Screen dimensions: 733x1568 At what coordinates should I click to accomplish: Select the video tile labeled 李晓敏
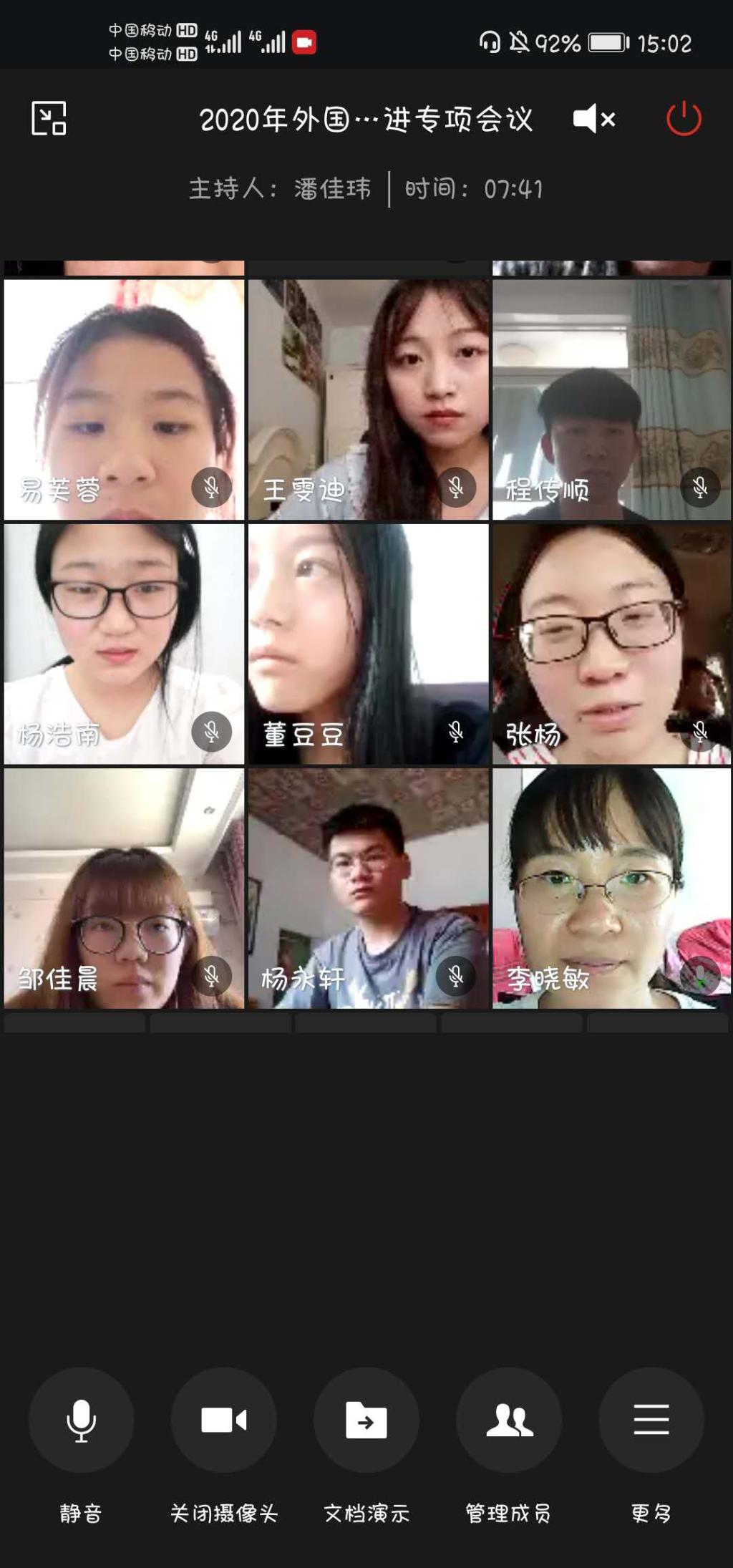pyautogui.click(x=612, y=888)
